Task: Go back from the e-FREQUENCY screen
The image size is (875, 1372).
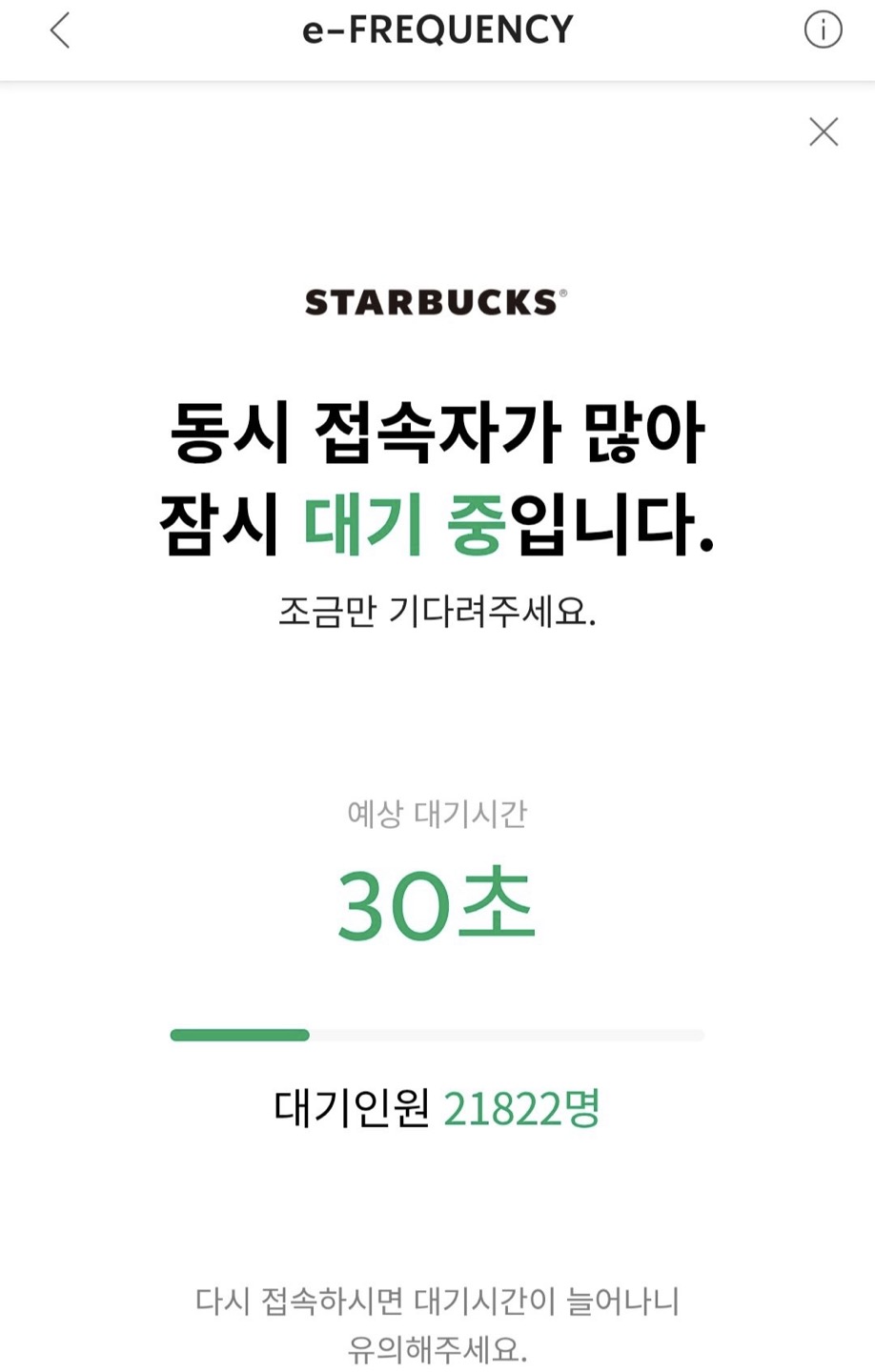Action: point(60,30)
